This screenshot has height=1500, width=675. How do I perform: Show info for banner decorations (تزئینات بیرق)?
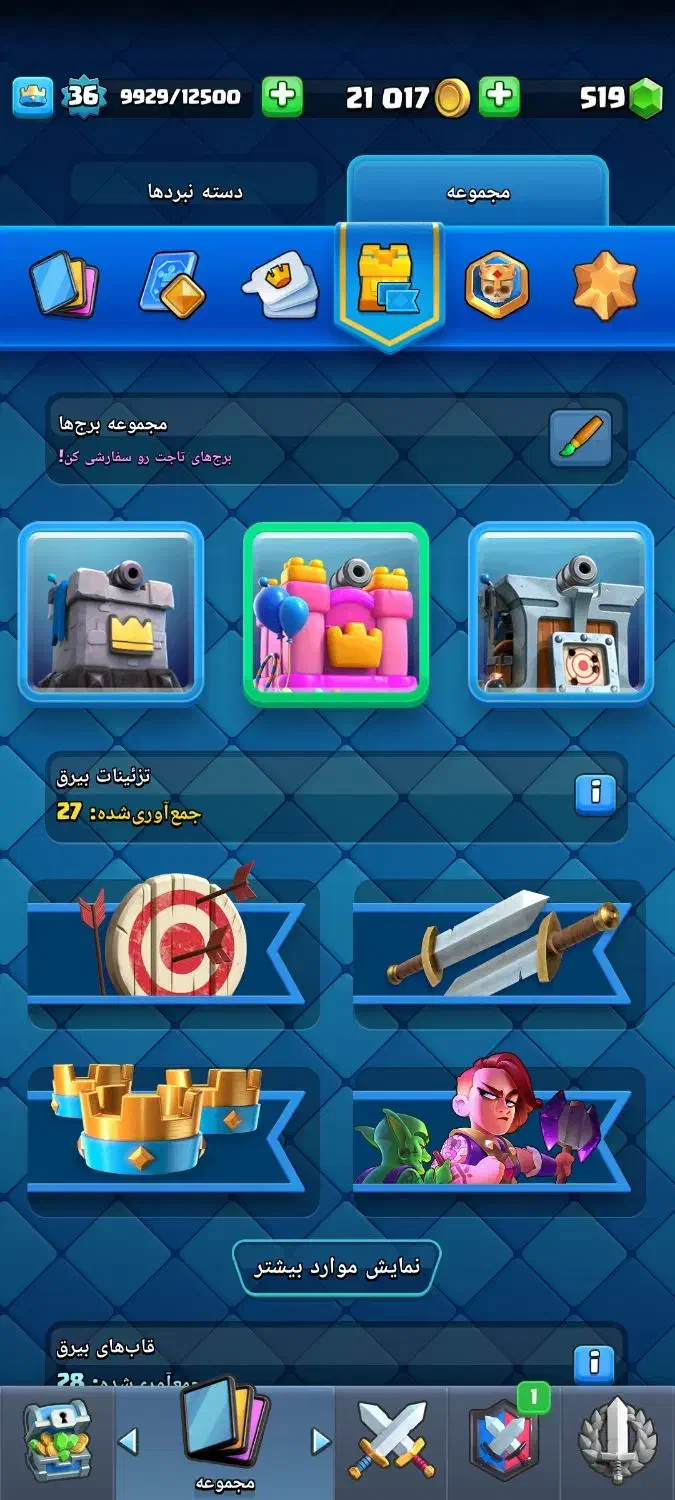pyautogui.click(x=595, y=794)
